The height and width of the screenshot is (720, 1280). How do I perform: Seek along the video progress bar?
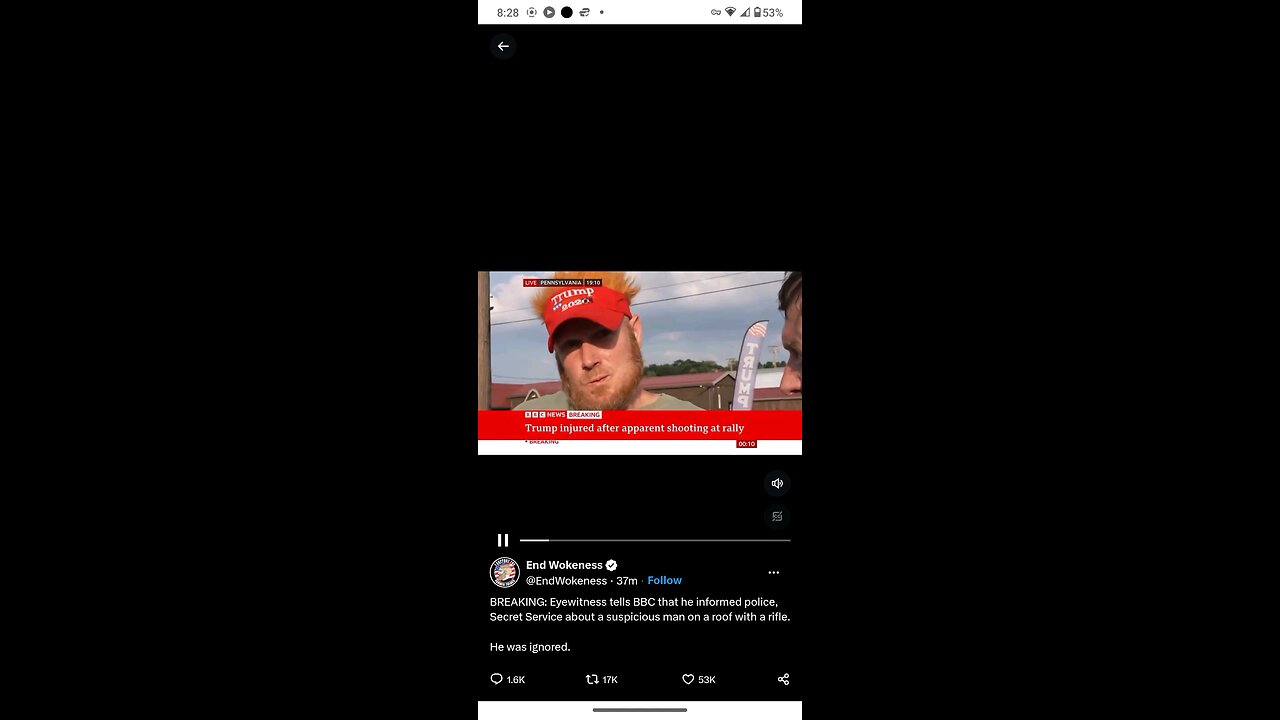coord(655,540)
